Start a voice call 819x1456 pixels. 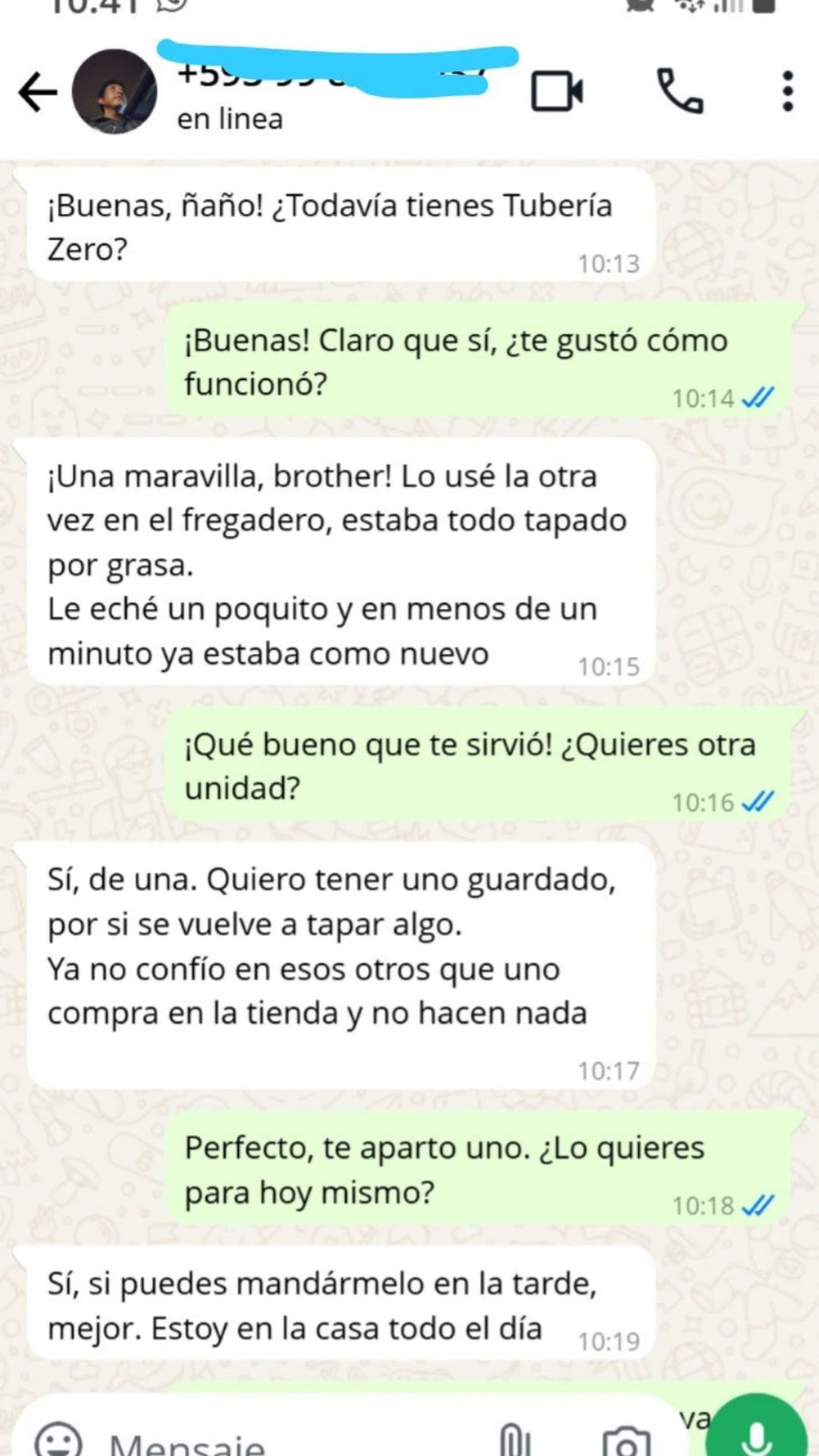tap(680, 91)
